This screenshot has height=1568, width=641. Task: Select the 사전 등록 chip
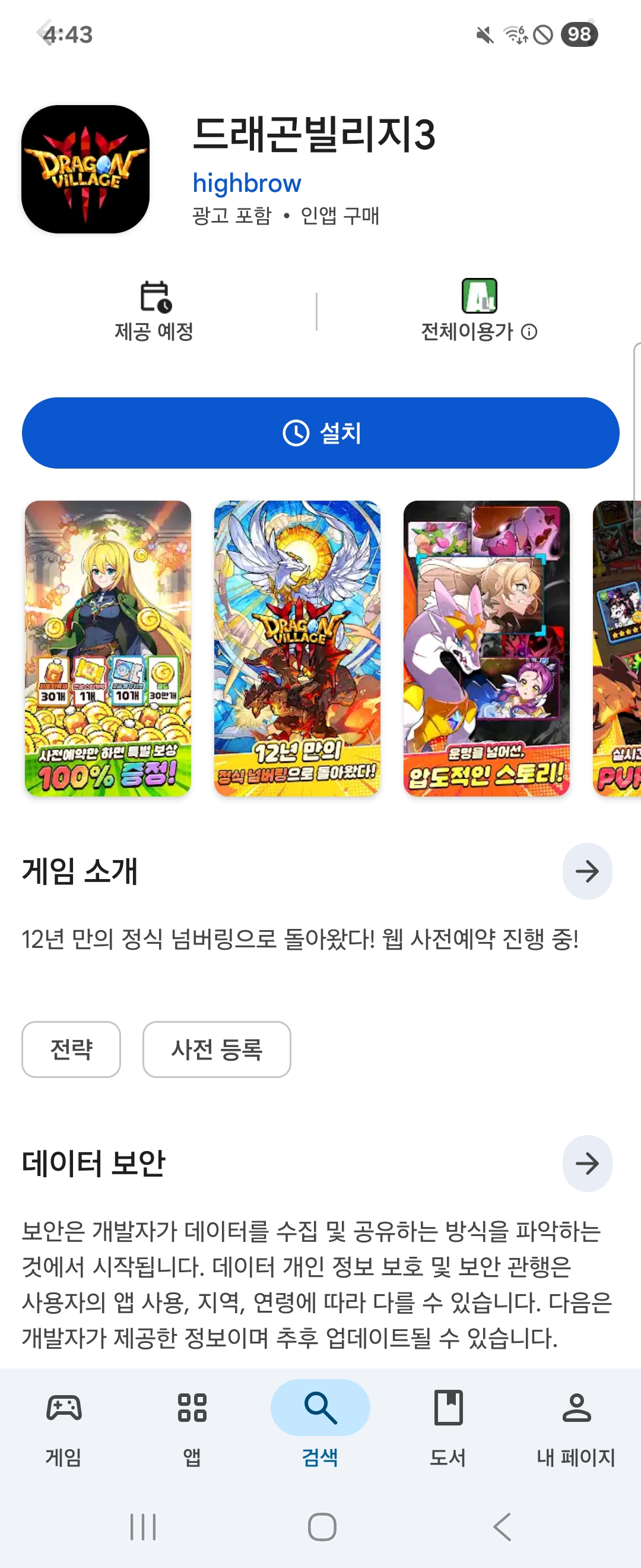217,1049
